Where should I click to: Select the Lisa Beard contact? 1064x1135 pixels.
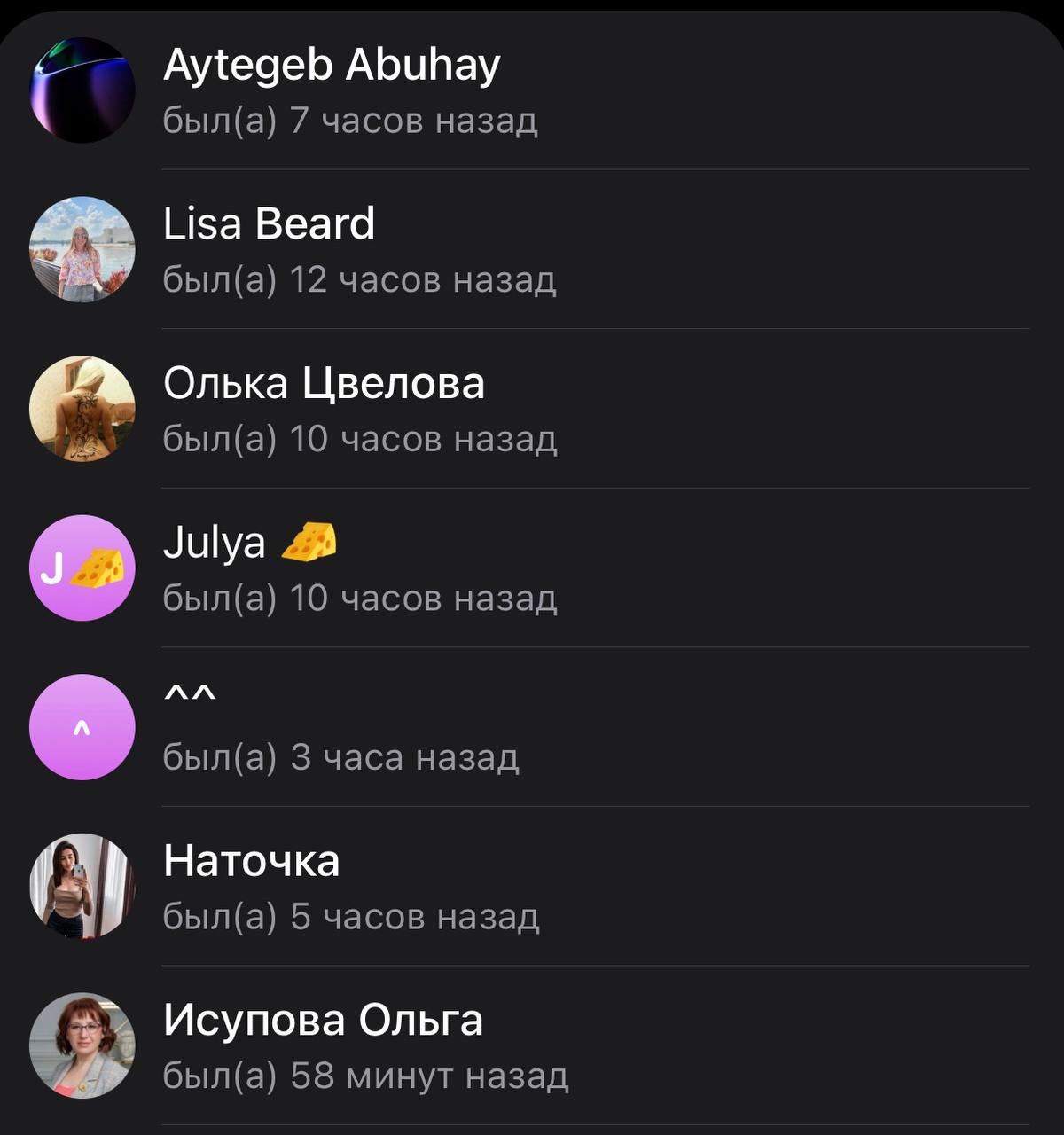532,249
